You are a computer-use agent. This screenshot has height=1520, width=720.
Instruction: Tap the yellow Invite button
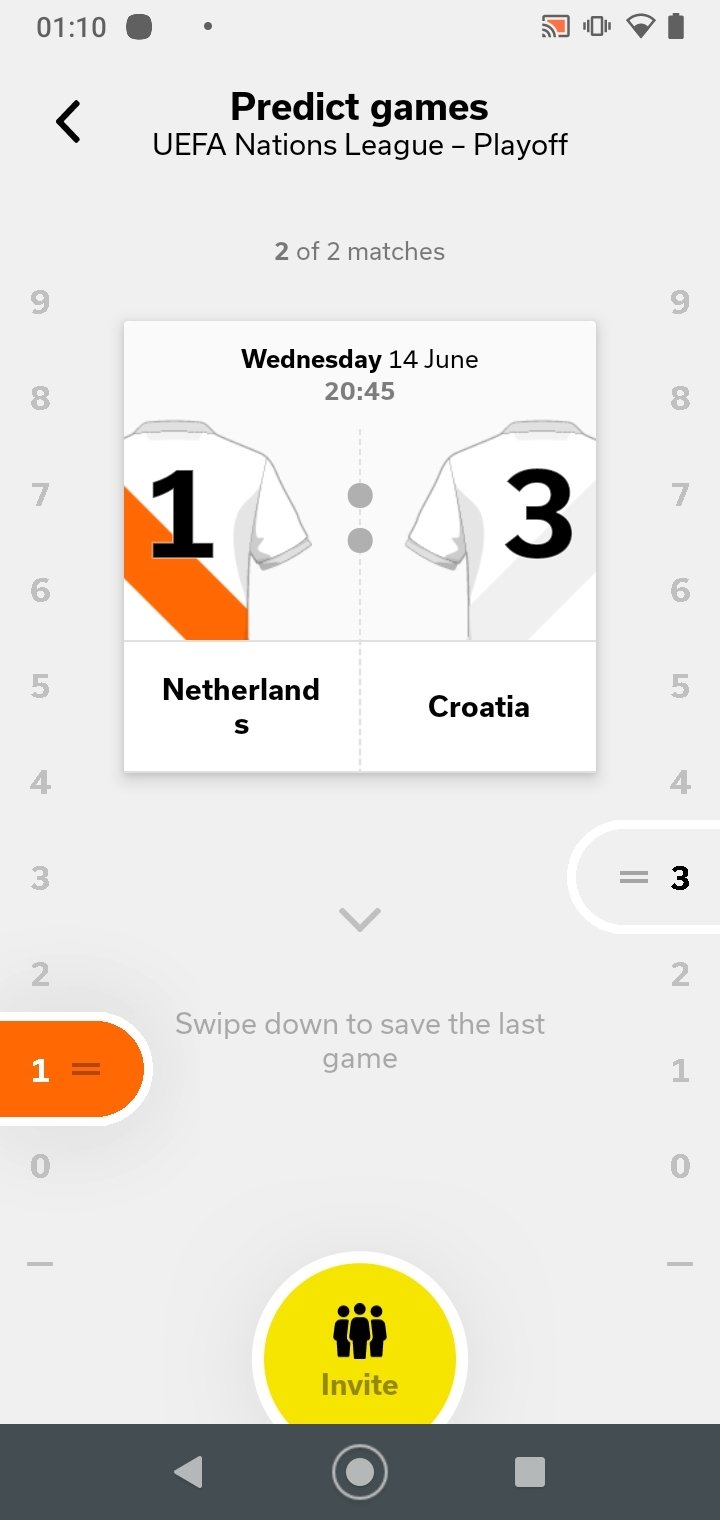click(x=360, y=1350)
